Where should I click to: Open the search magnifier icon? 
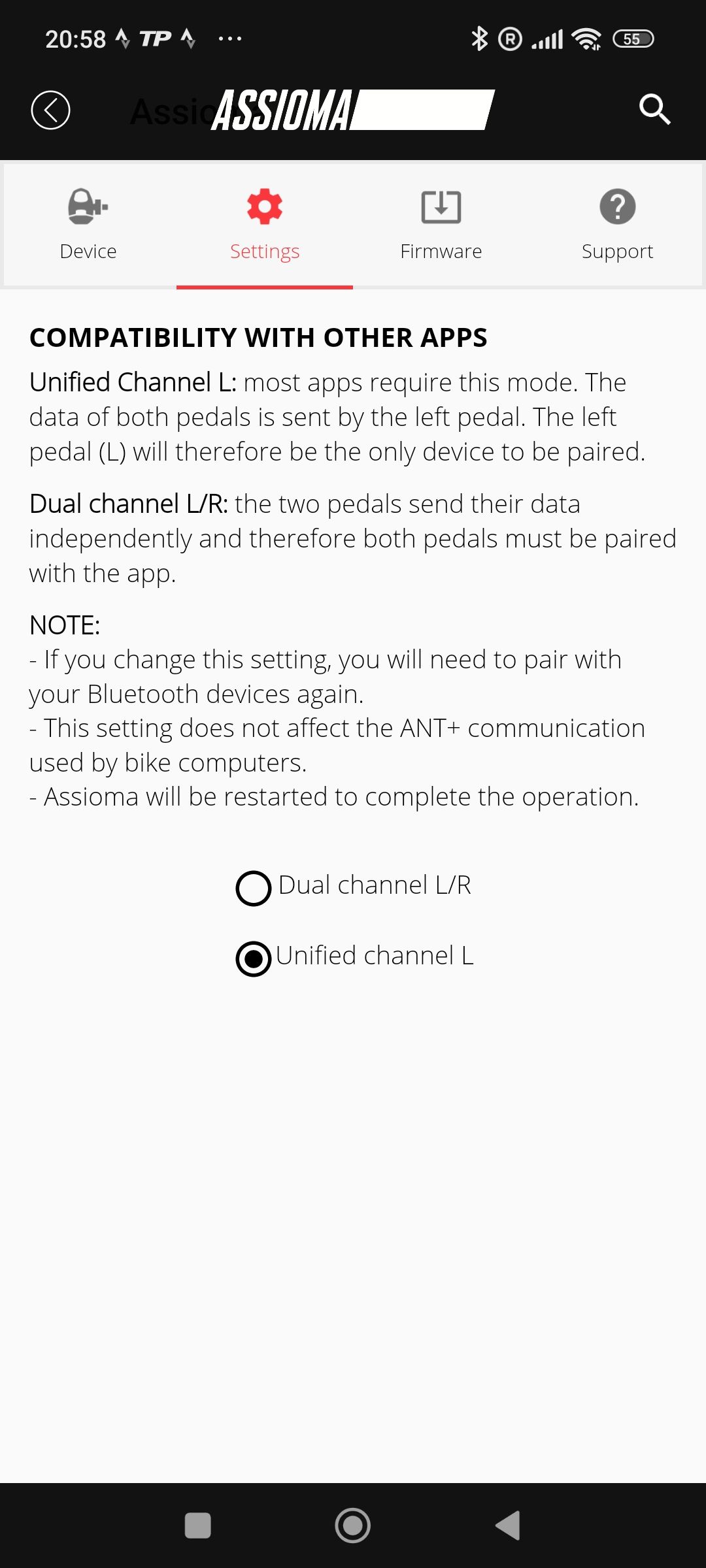click(654, 108)
